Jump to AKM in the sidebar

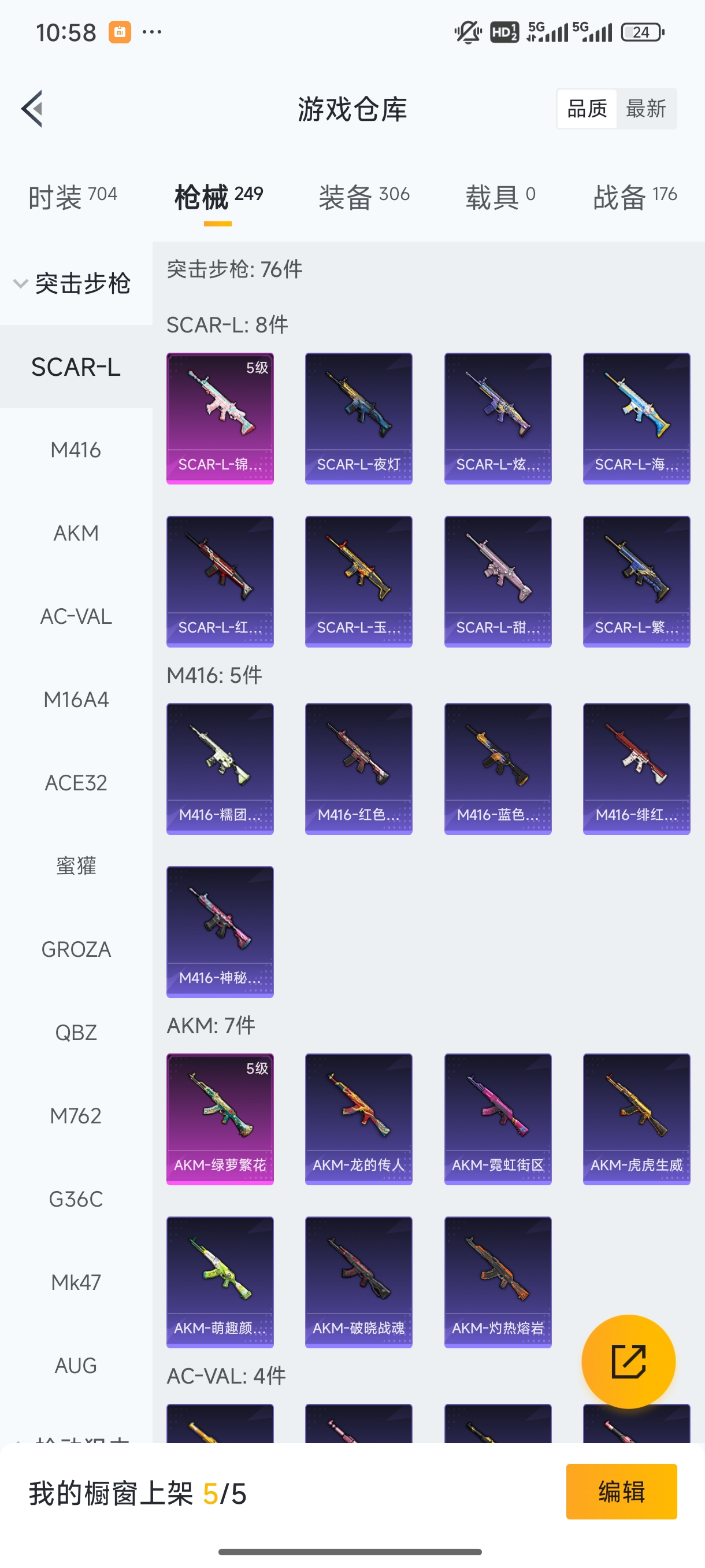click(x=76, y=533)
